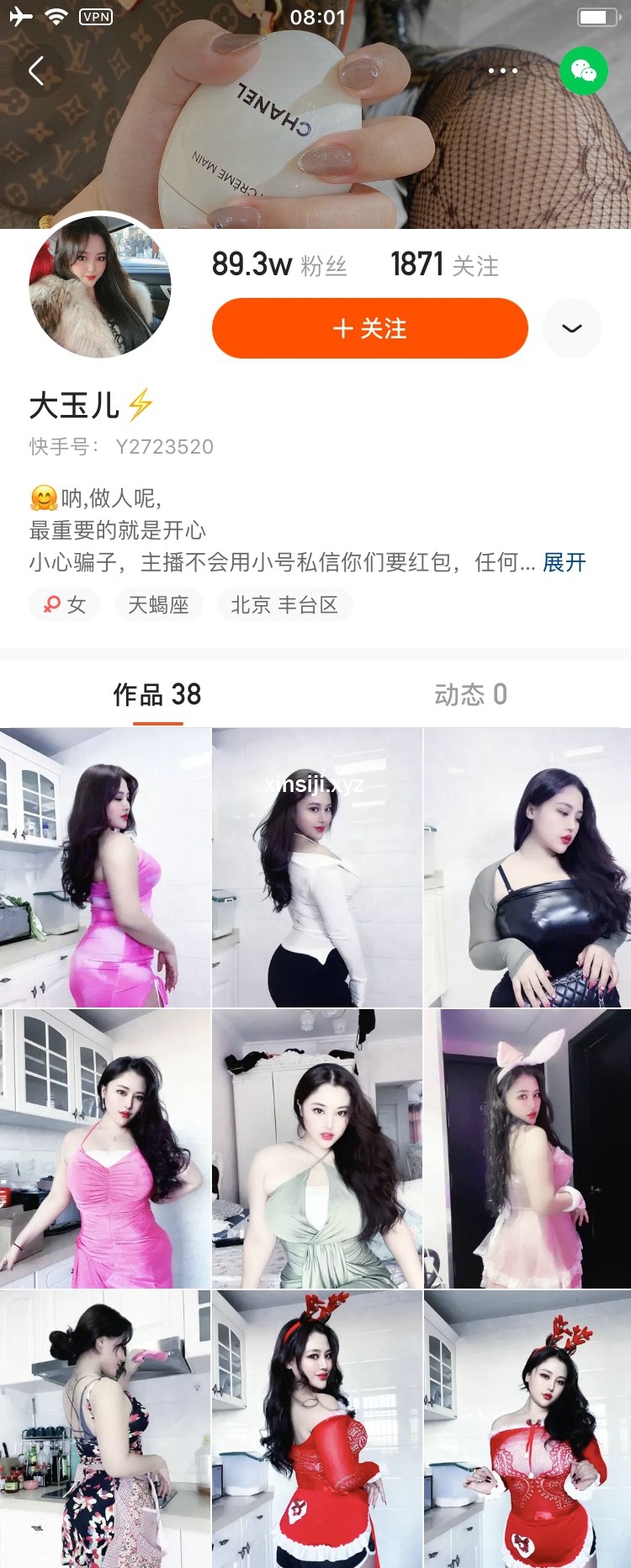The image size is (631, 1568).
Task: Open the 作品 38 tab
Action: tap(157, 694)
